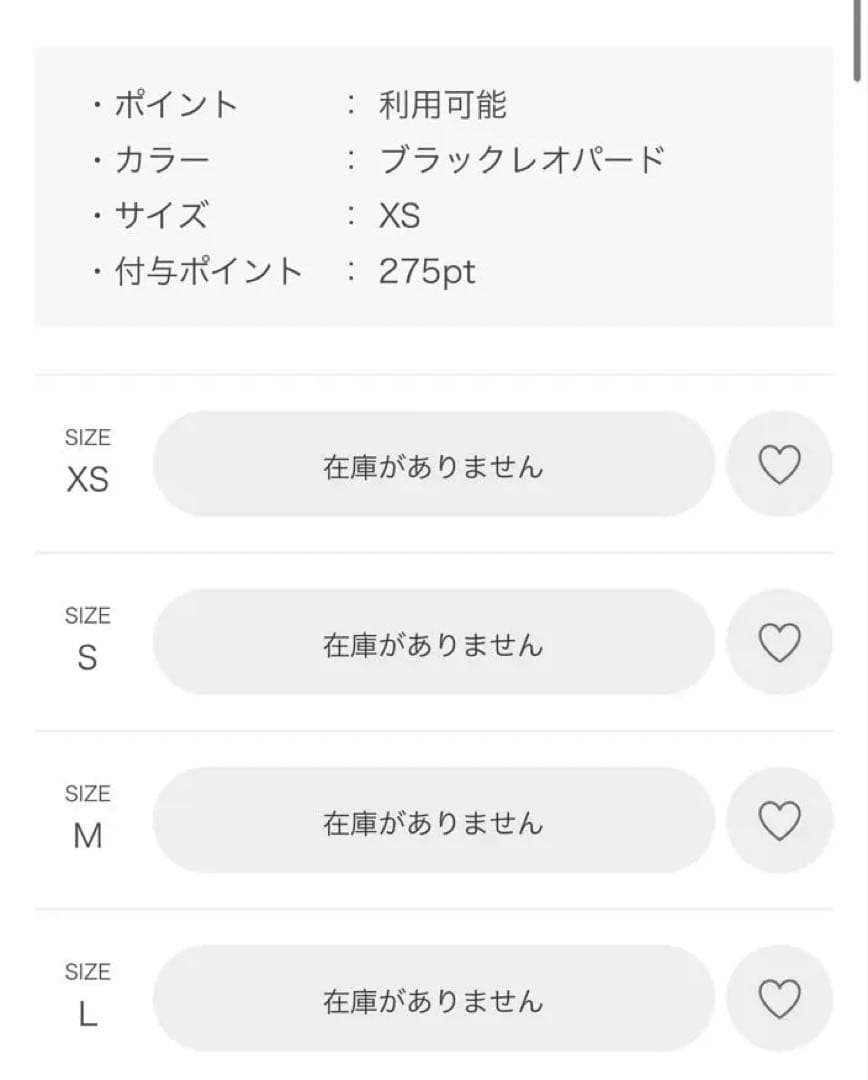The height and width of the screenshot is (1080, 868).
Task: Click the 付与ポイント 275pt text
Action: [425, 271]
